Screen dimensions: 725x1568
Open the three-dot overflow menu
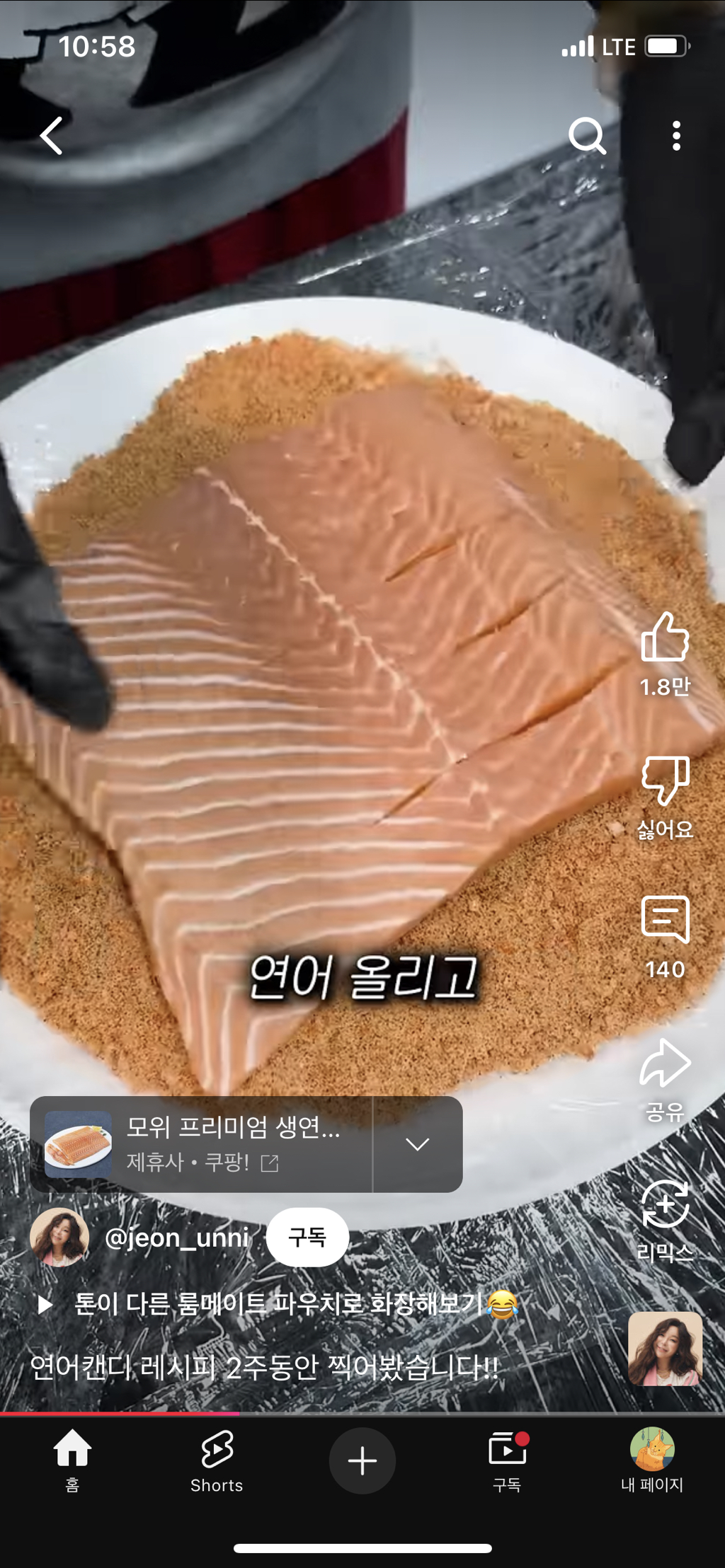[676, 135]
